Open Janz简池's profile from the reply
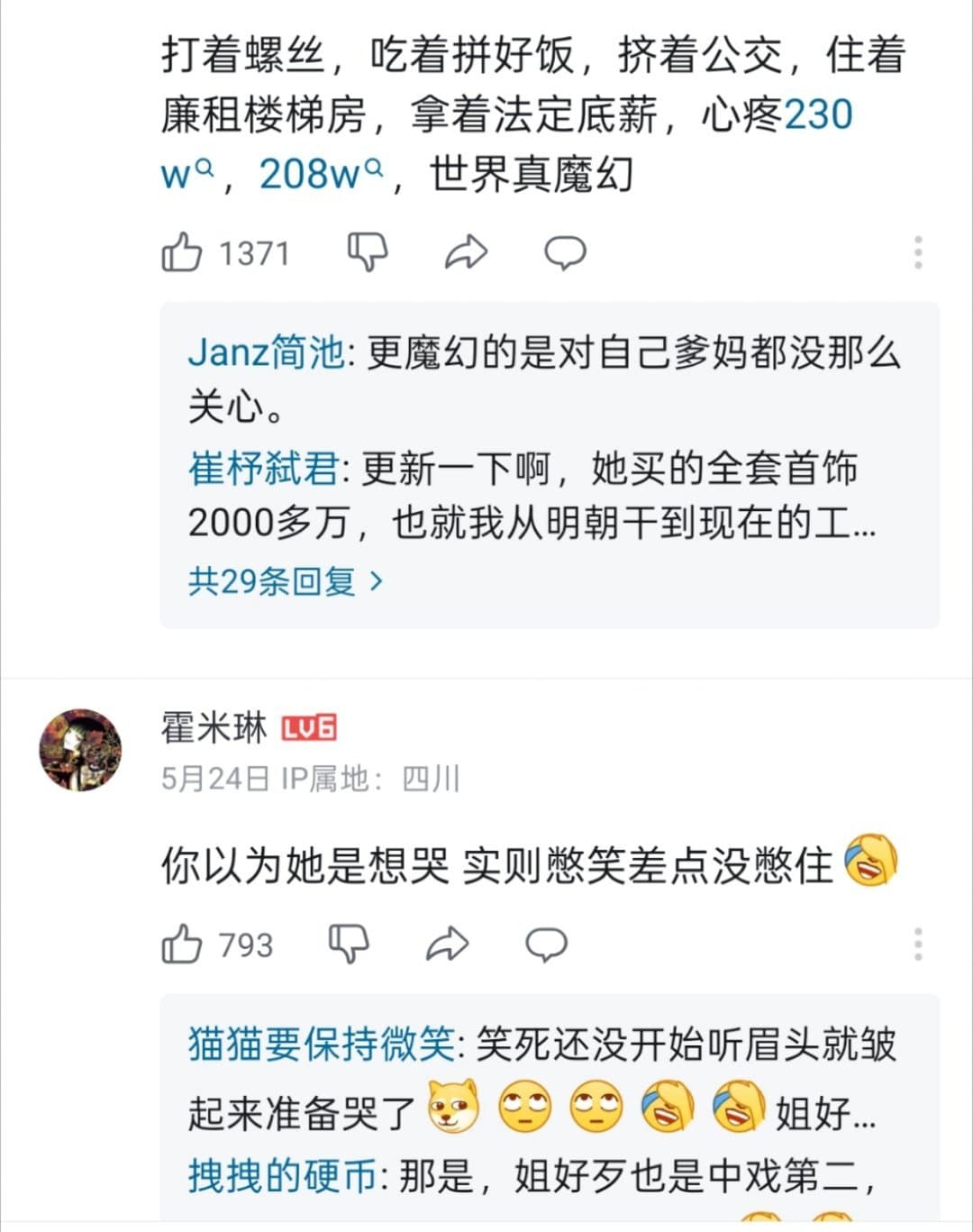The height and width of the screenshot is (1232, 973). [x=265, y=352]
